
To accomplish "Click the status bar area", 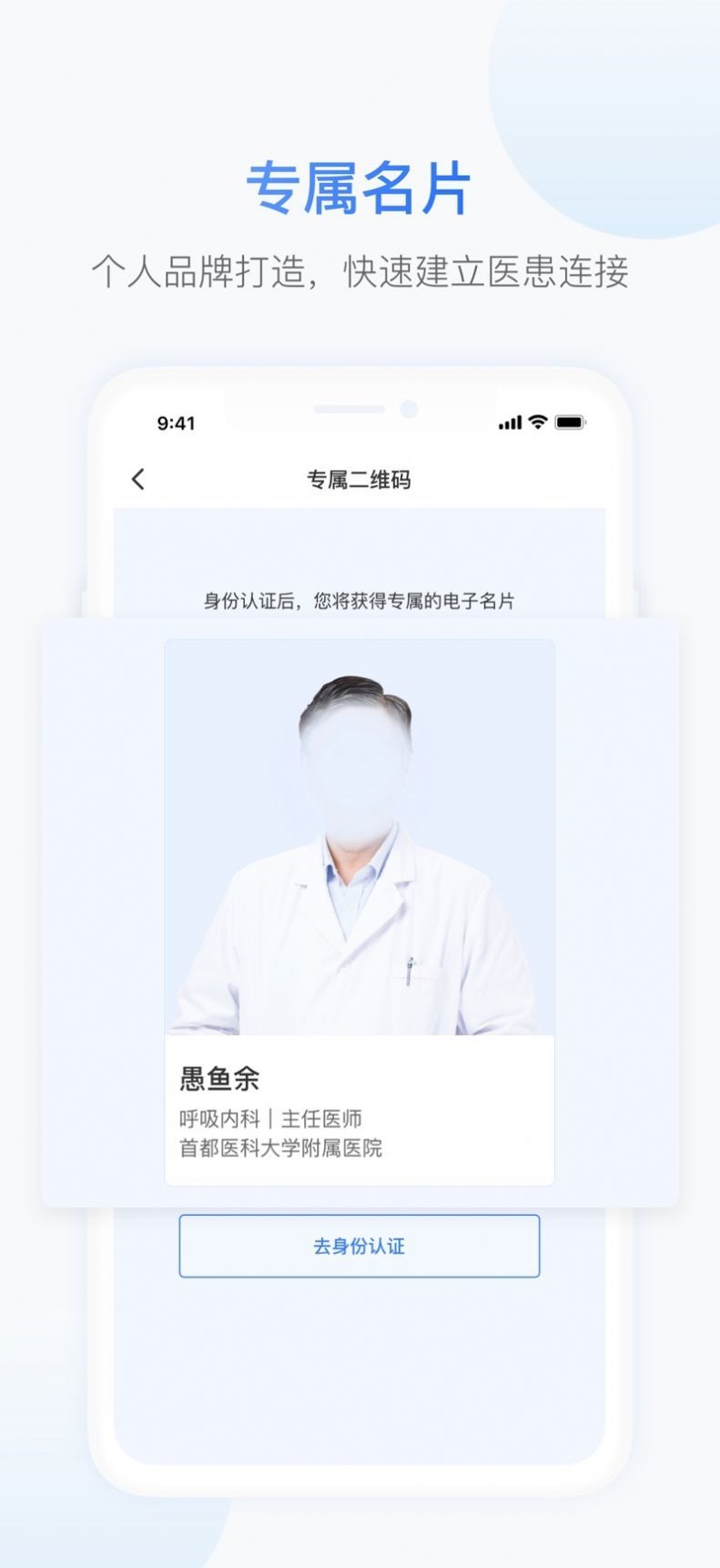I will pos(360,422).
